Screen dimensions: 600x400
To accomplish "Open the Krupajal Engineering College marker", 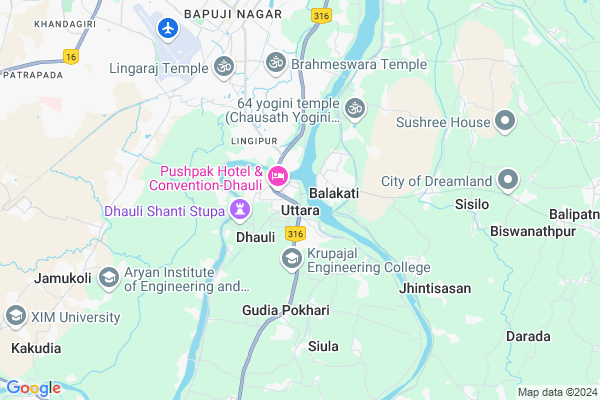I will pyautogui.click(x=291, y=259).
